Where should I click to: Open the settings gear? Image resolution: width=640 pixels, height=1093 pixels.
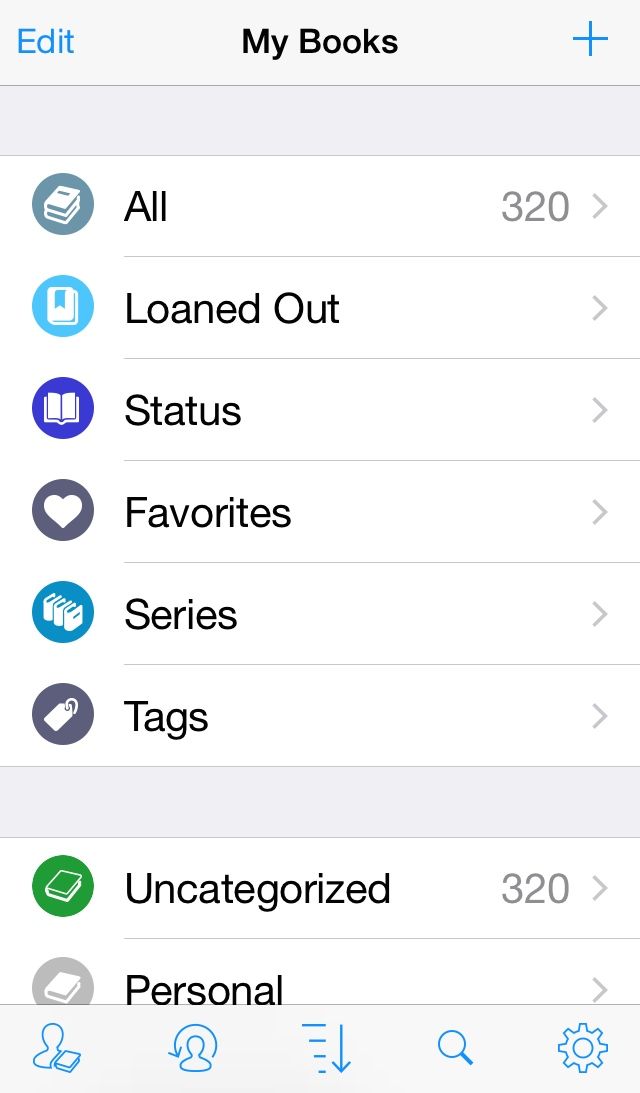tap(583, 1049)
